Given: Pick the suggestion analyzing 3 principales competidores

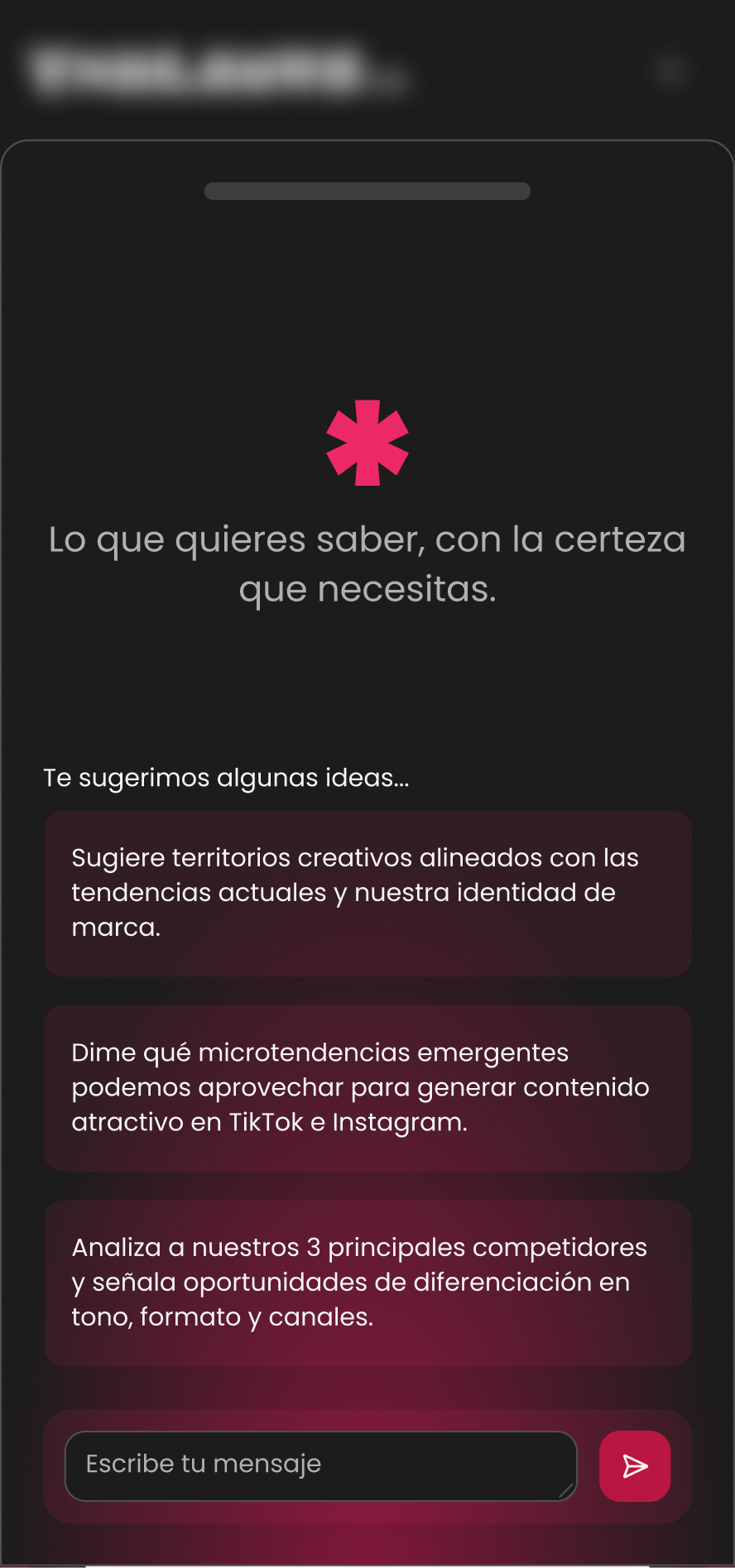Looking at the screenshot, I should [x=367, y=1282].
